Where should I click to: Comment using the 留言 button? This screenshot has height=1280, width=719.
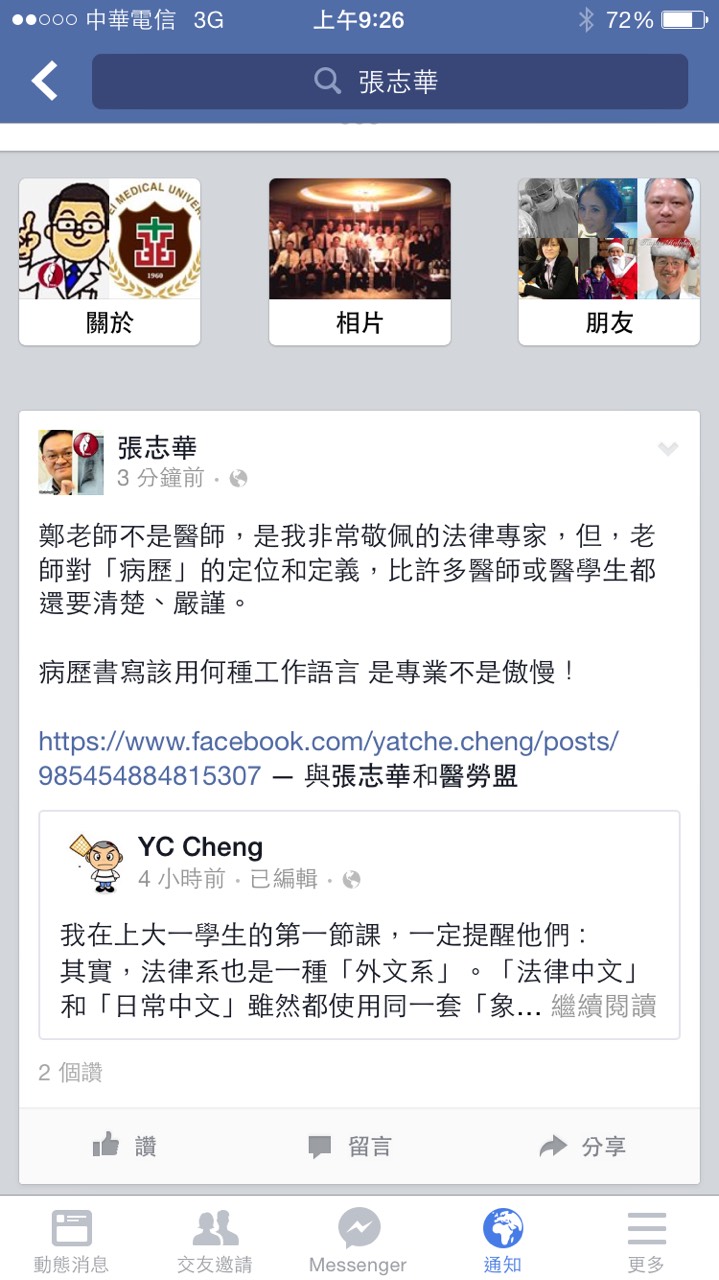(350, 1146)
